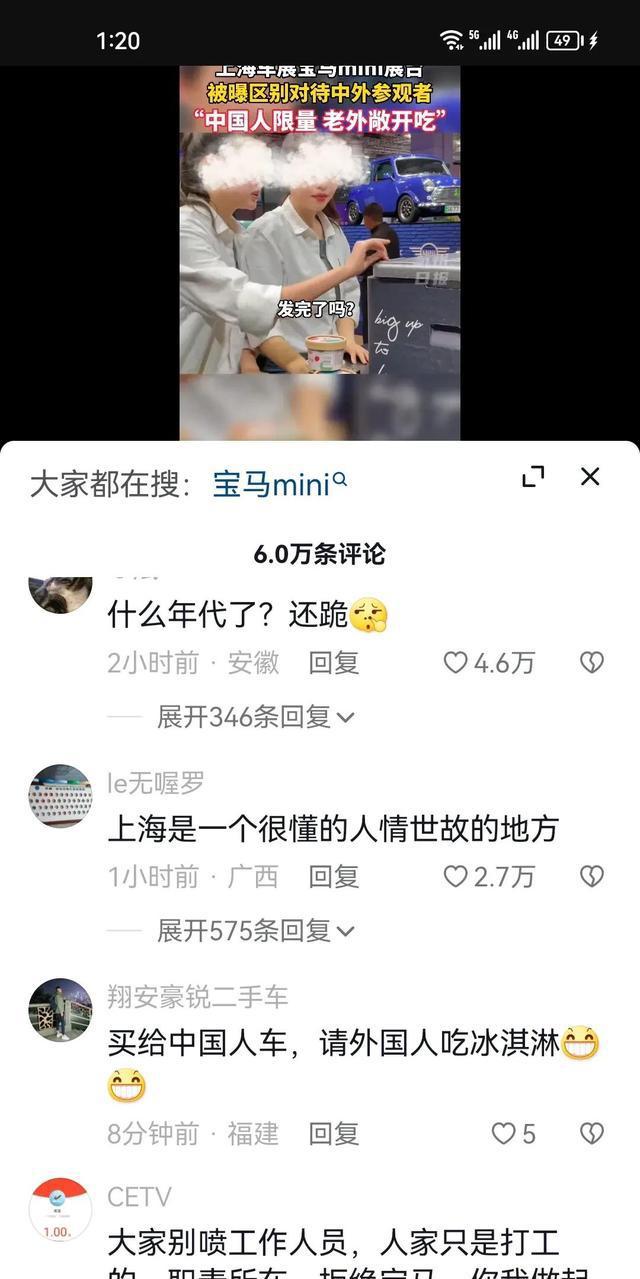Image resolution: width=640 pixels, height=1279 pixels.
Task: Expand the 575 replies
Action: (x=256, y=931)
